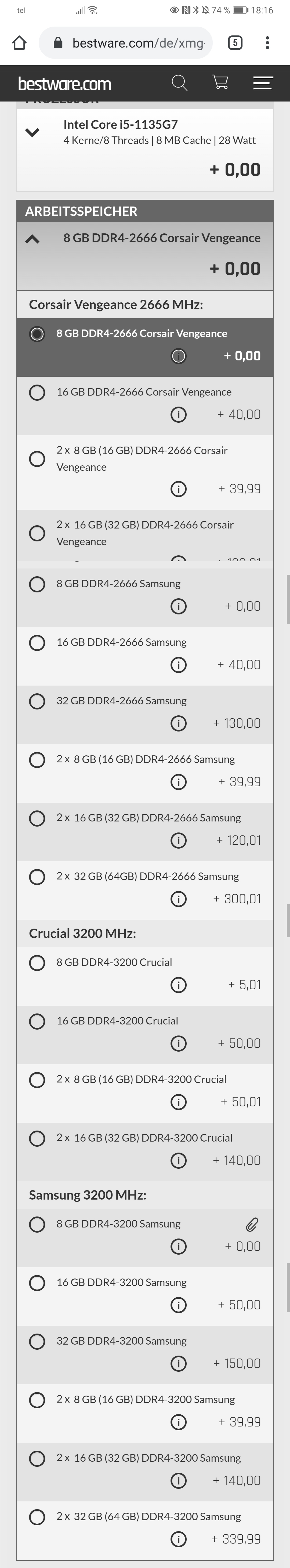Image resolution: width=290 pixels, height=1568 pixels.
Task: Open the hamburger navigation menu
Action: 263,83
